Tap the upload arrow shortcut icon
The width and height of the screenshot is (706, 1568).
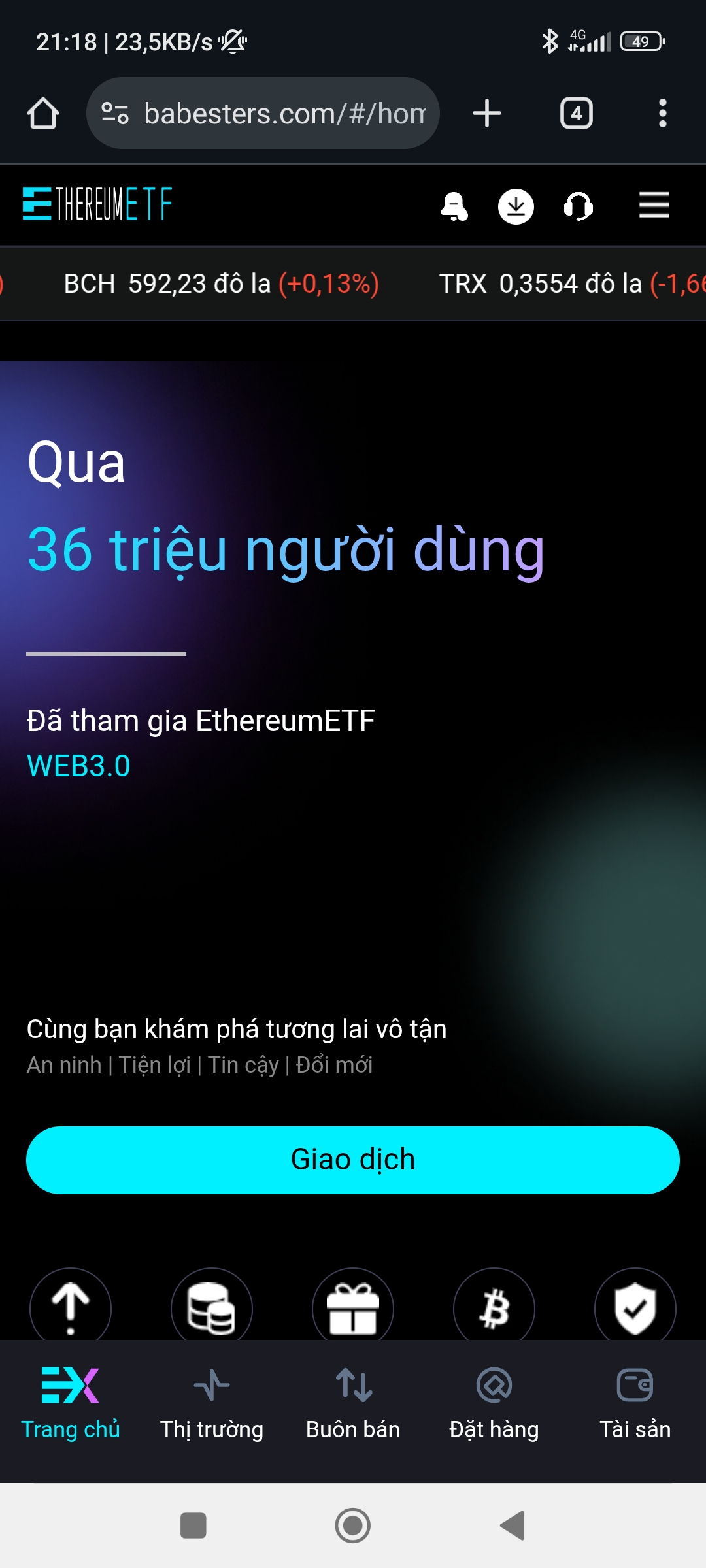[71, 1305]
